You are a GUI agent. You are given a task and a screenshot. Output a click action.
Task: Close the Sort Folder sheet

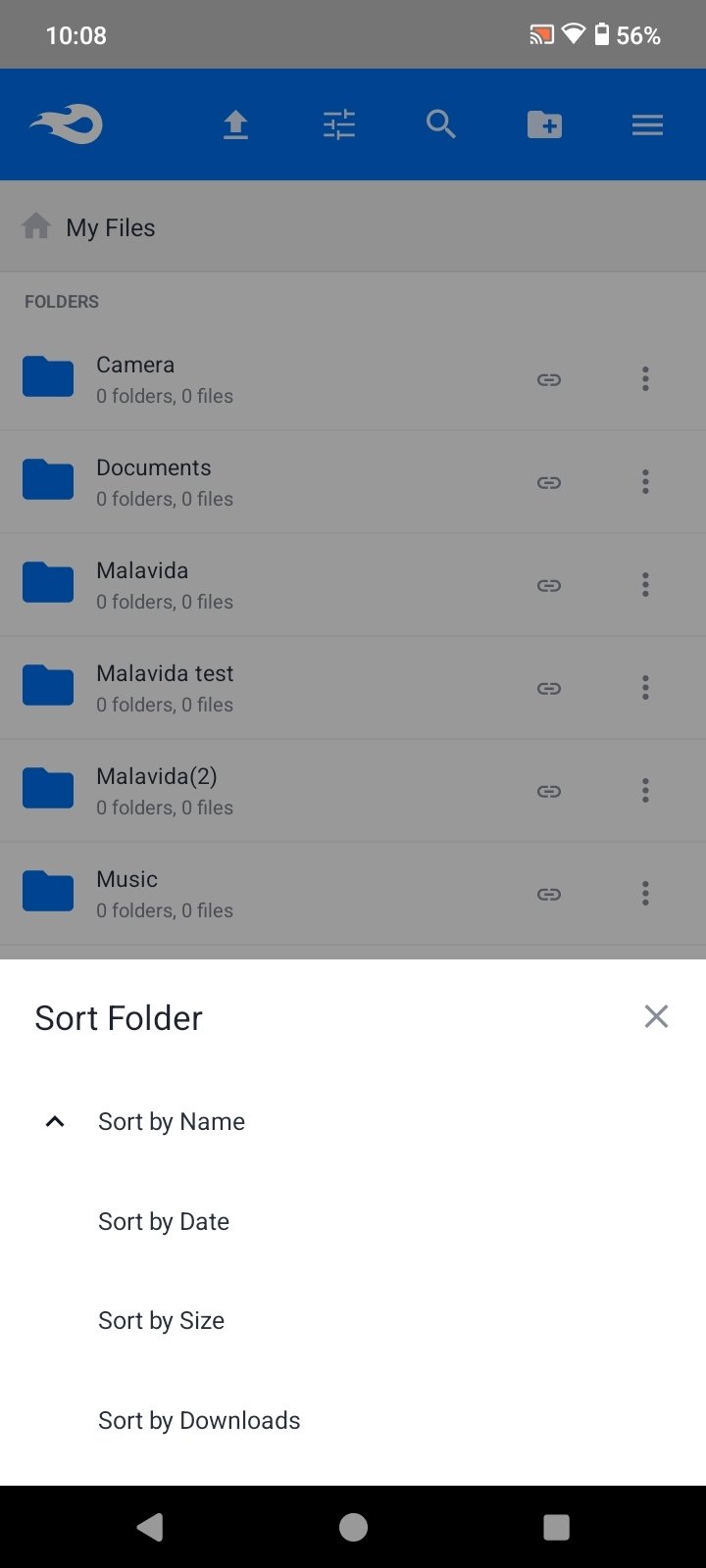[656, 1016]
